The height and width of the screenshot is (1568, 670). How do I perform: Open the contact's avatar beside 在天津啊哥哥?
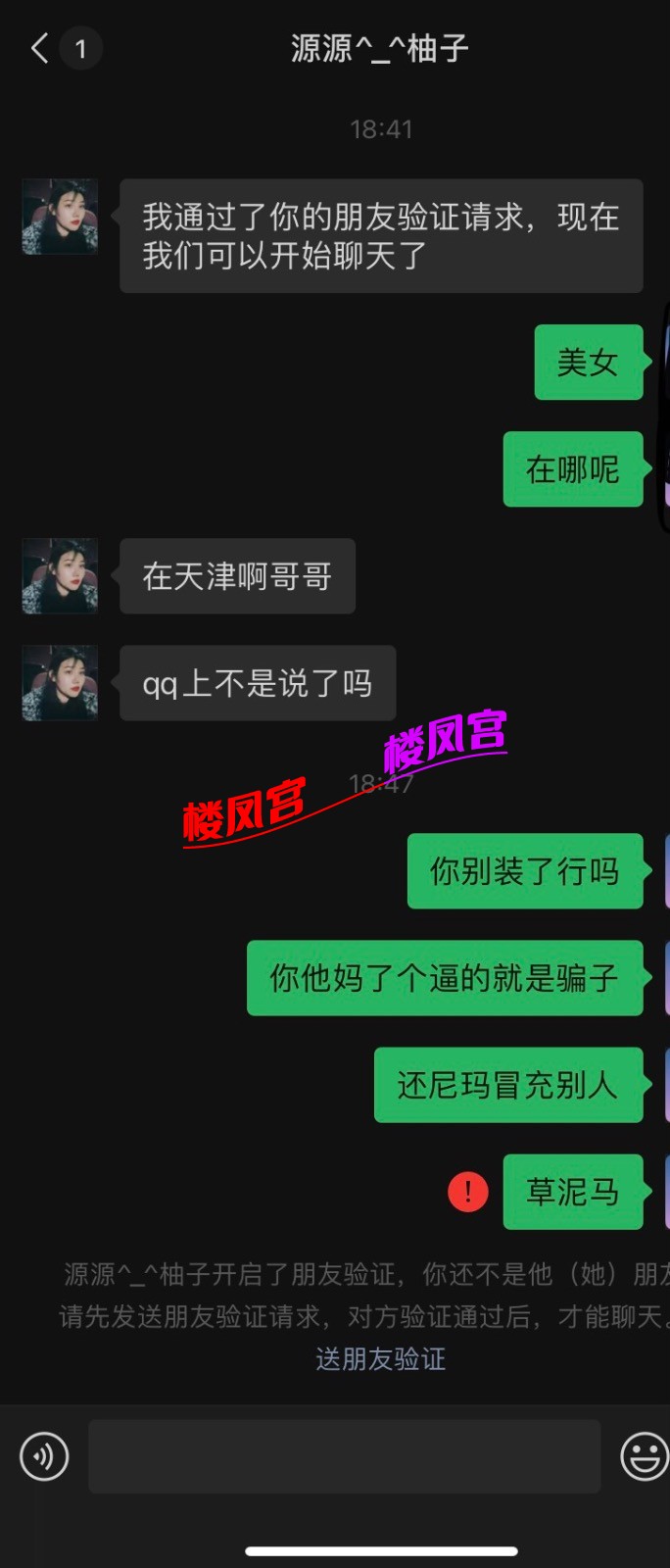point(60,576)
